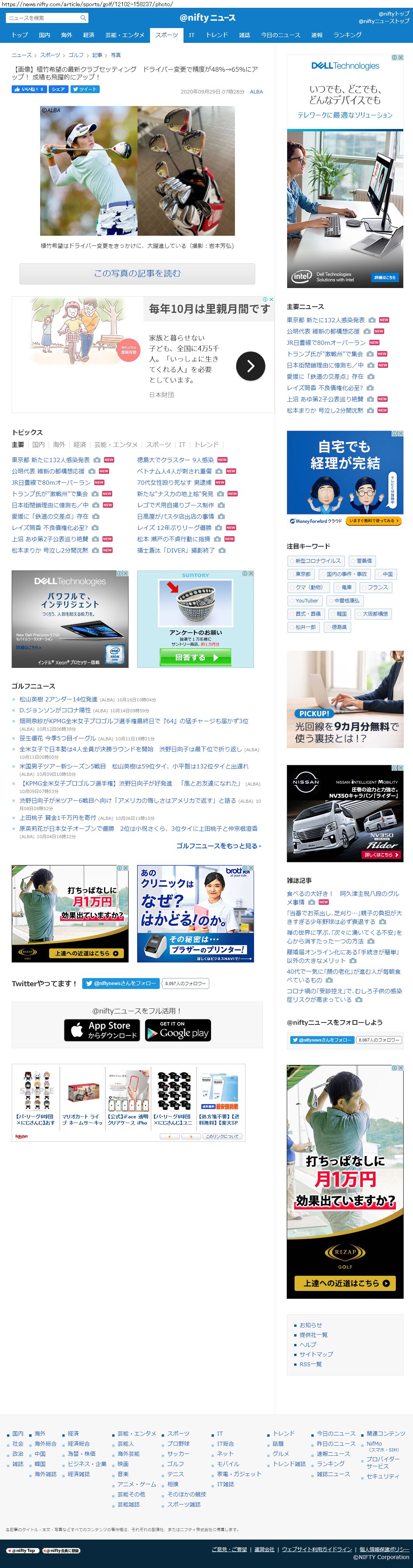Open ゴルフニュースをもっと見る link
The height and width of the screenshot is (1568, 413).
point(218,846)
